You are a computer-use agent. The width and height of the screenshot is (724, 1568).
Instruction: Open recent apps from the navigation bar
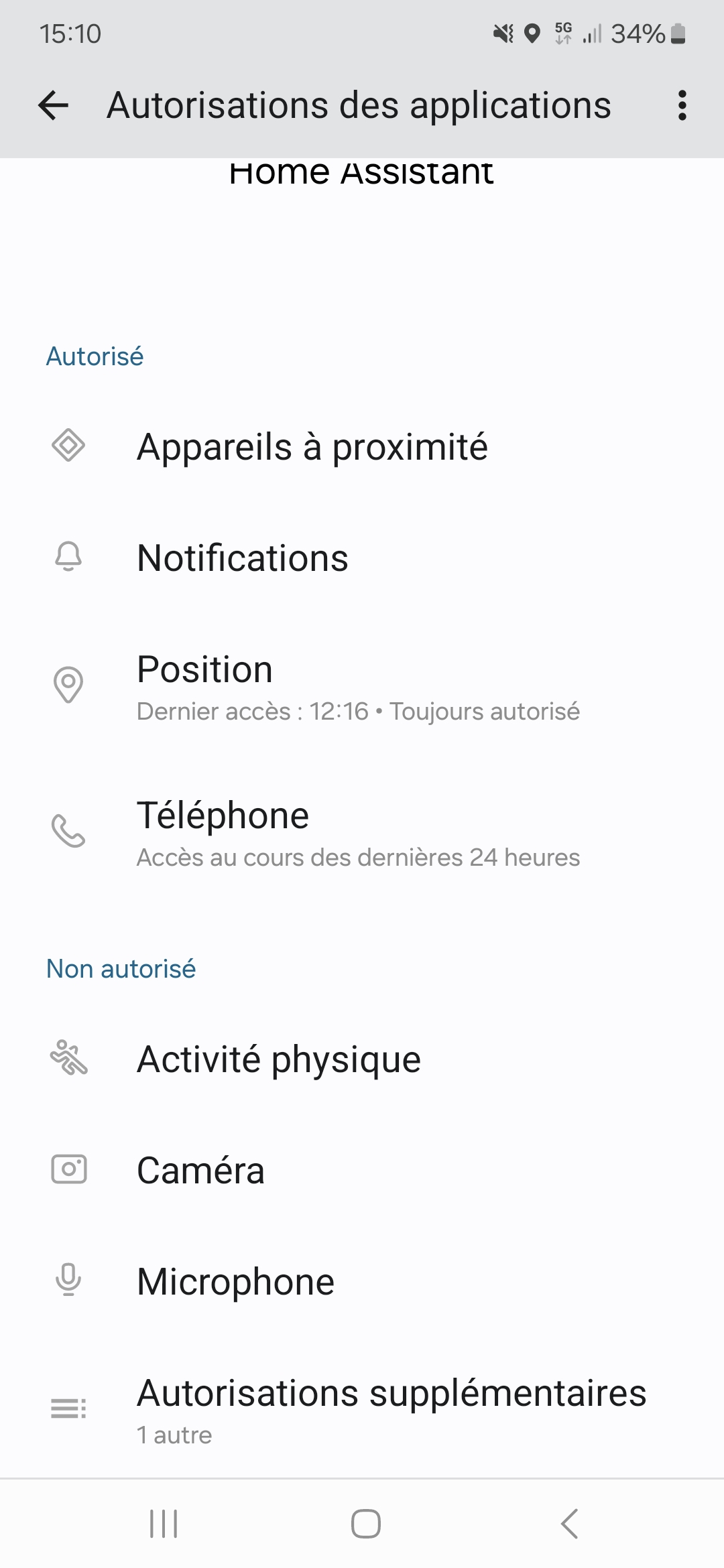(x=164, y=1524)
